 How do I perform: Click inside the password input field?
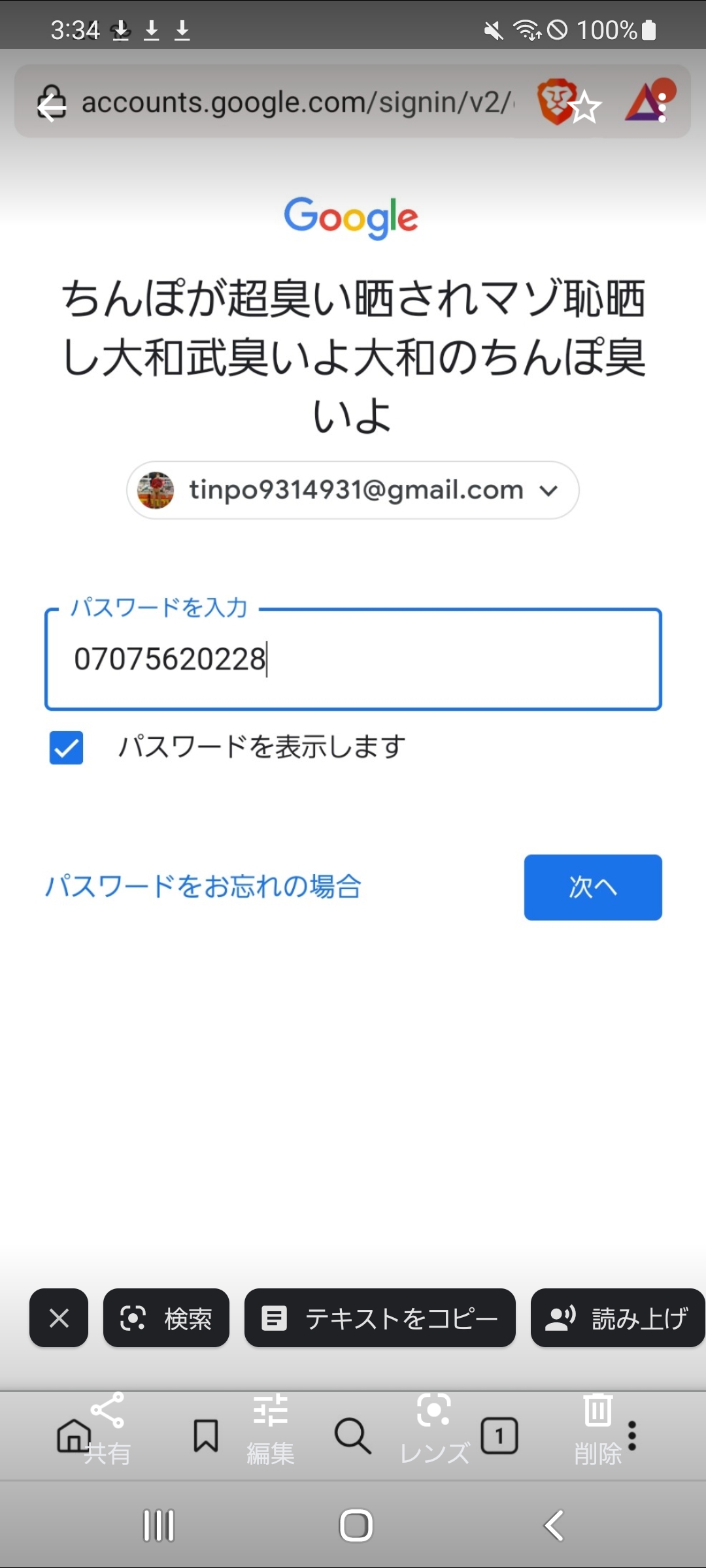[x=353, y=660]
